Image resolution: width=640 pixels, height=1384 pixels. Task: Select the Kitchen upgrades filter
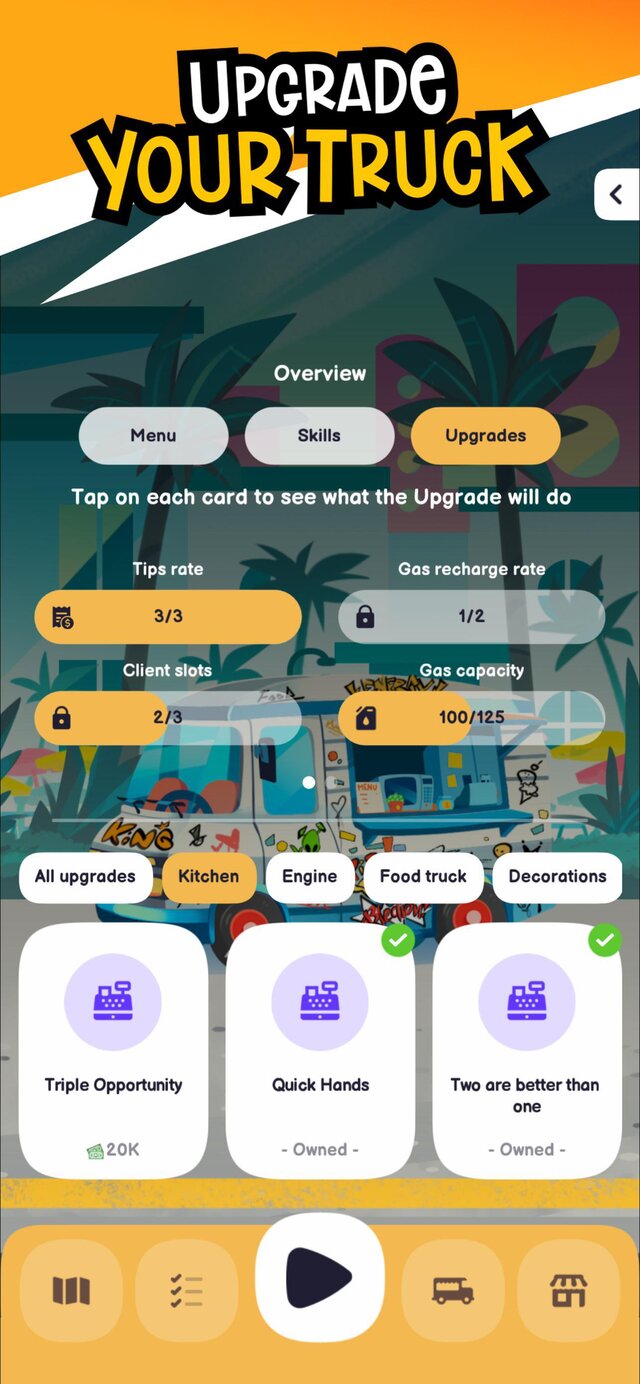(209, 877)
